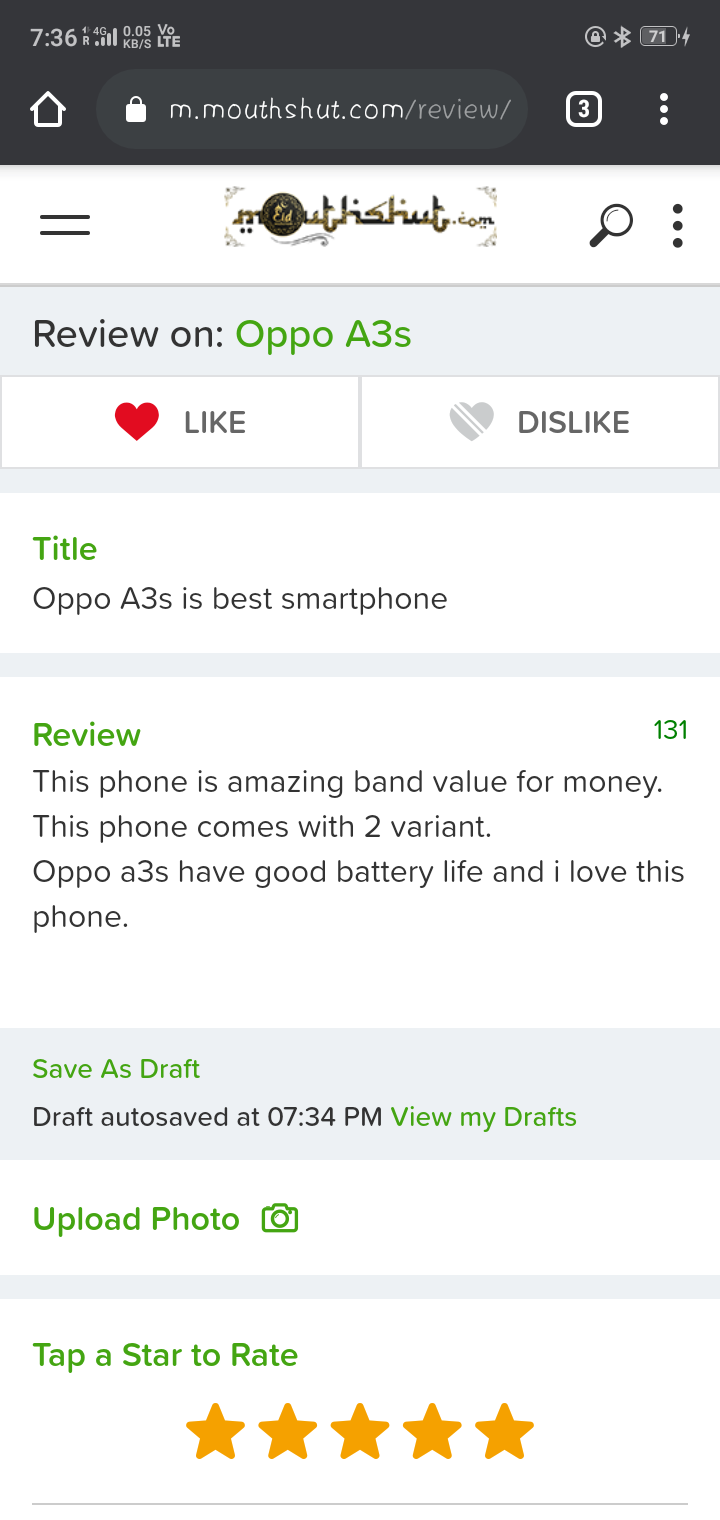This screenshot has height=1520, width=720.
Task: Open the MouthShut search magnifier
Action: click(x=610, y=225)
